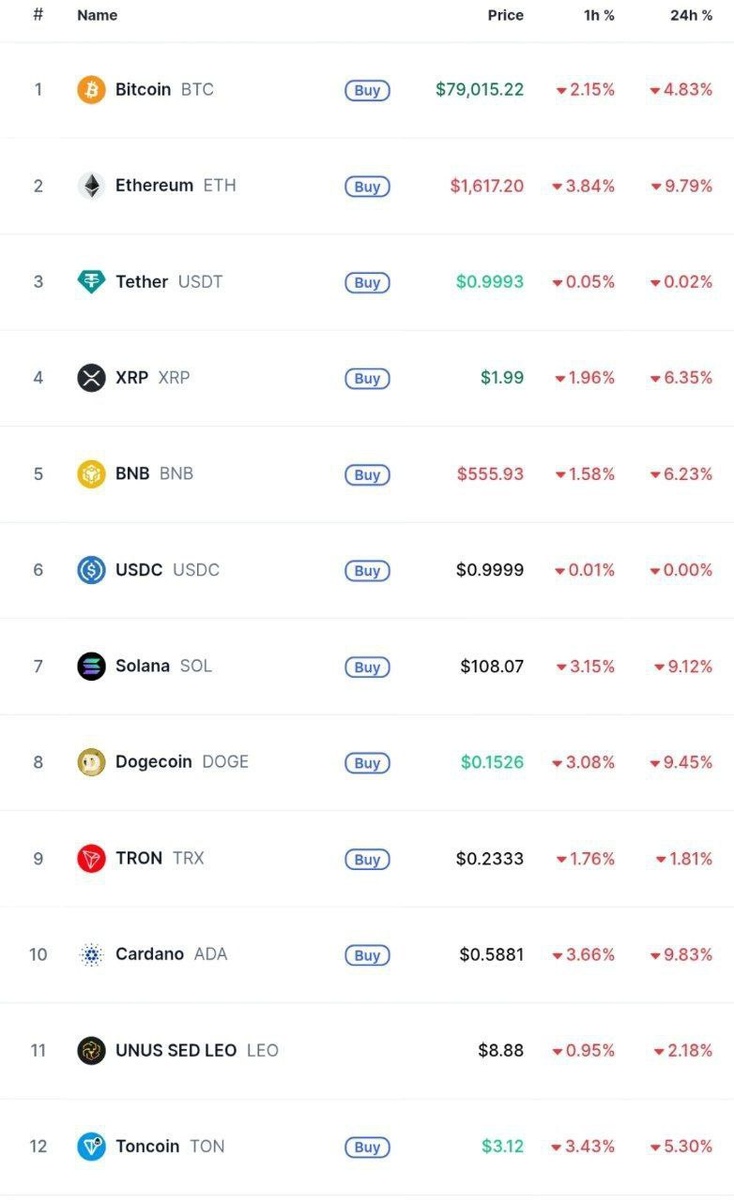Buy Toncoin using its Buy button
The height and width of the screenshot is (1200, 734).
(367, 1147)
